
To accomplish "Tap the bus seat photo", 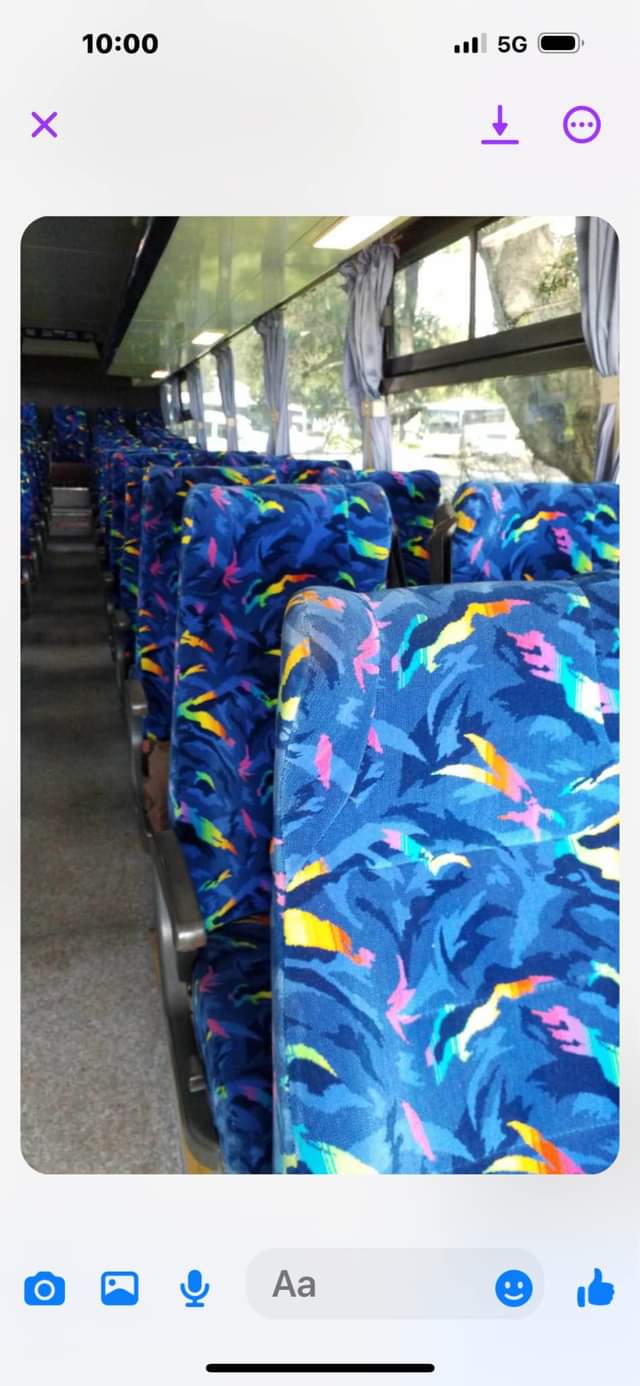I will click(320, 695).
